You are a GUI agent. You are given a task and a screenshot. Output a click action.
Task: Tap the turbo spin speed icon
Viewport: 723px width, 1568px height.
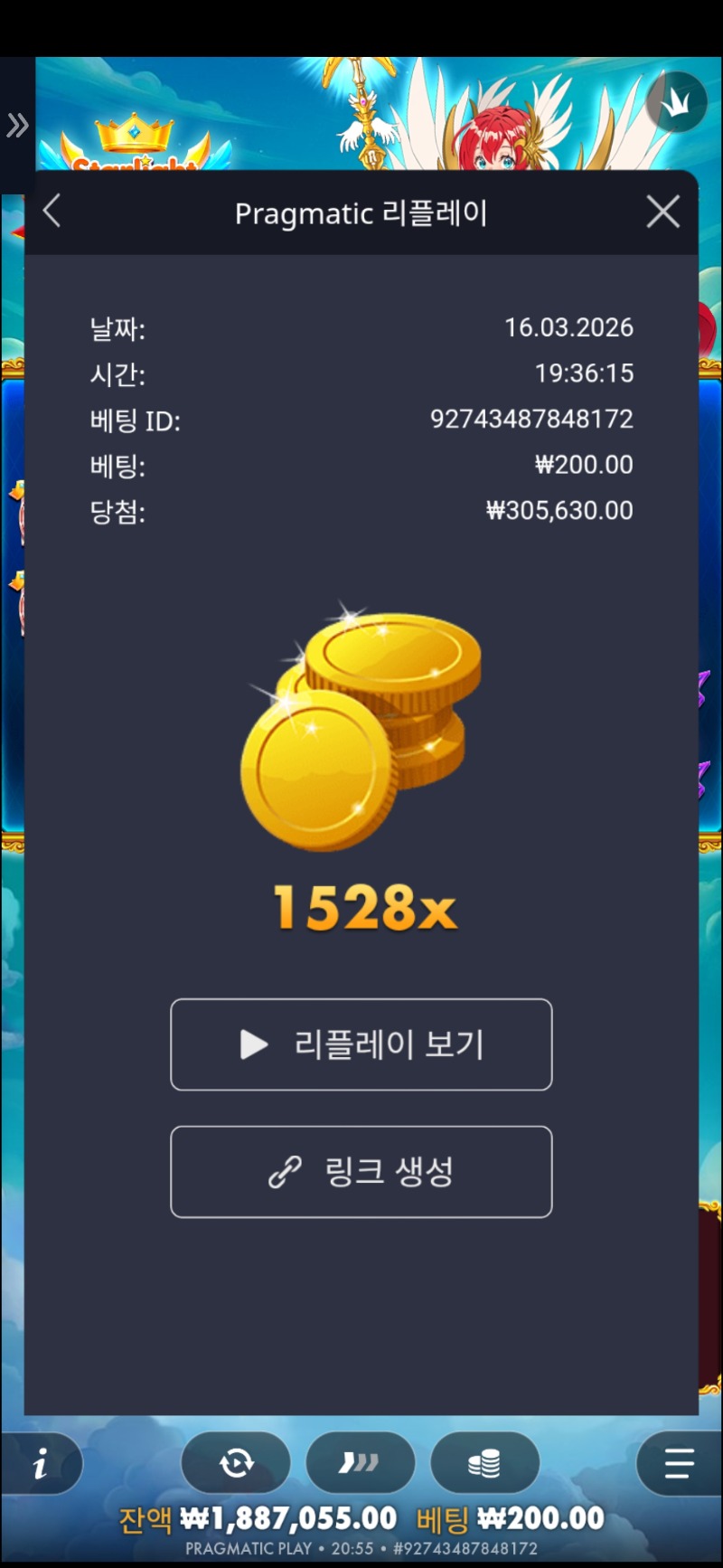coord(360,1463)
